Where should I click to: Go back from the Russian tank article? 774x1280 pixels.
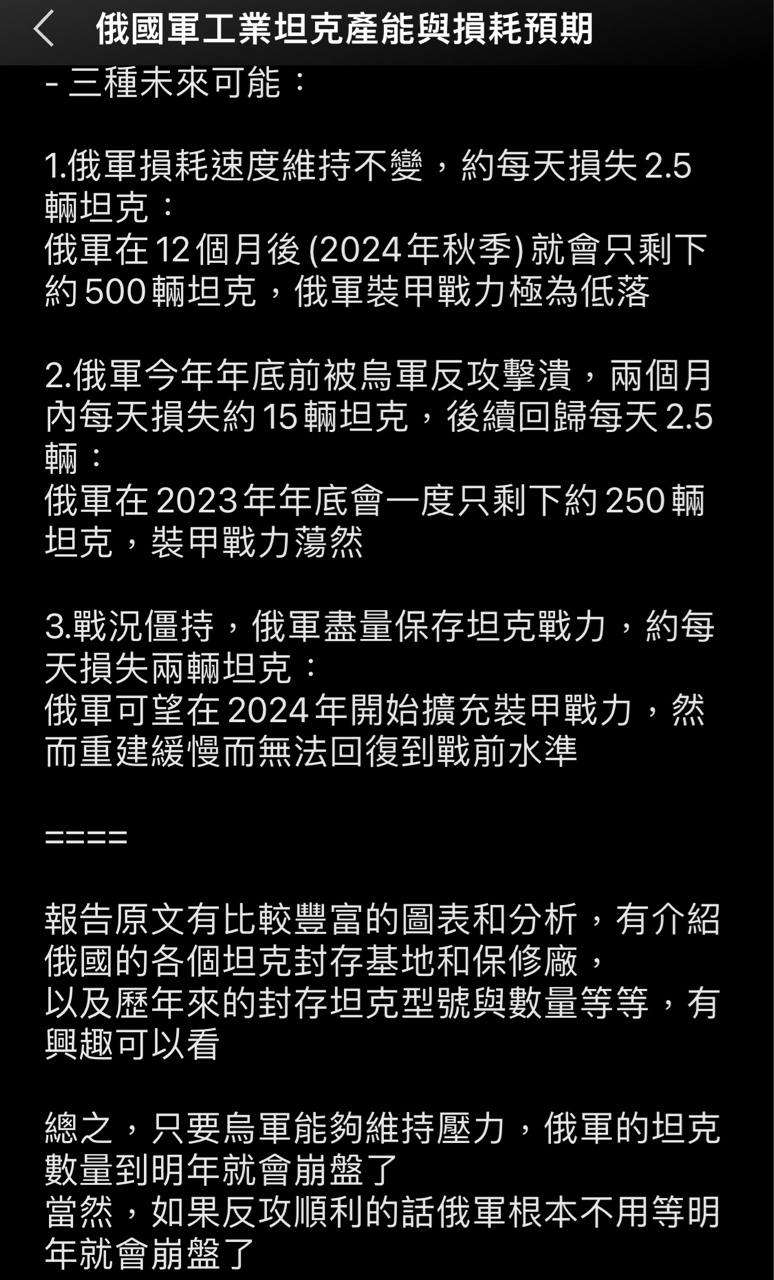point(43,29)
